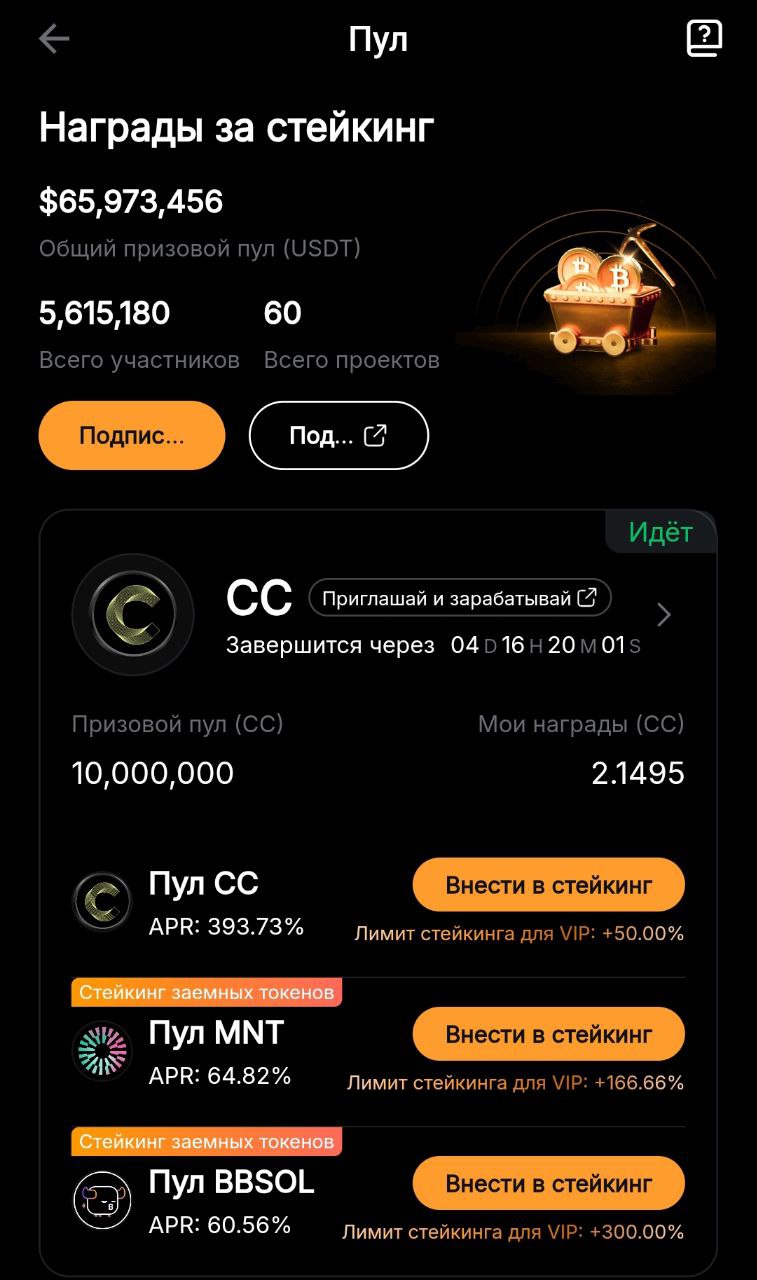Viewport: 757px width, 1280px height.
Task: Click the help question mark icon
Action: point(703,38)
